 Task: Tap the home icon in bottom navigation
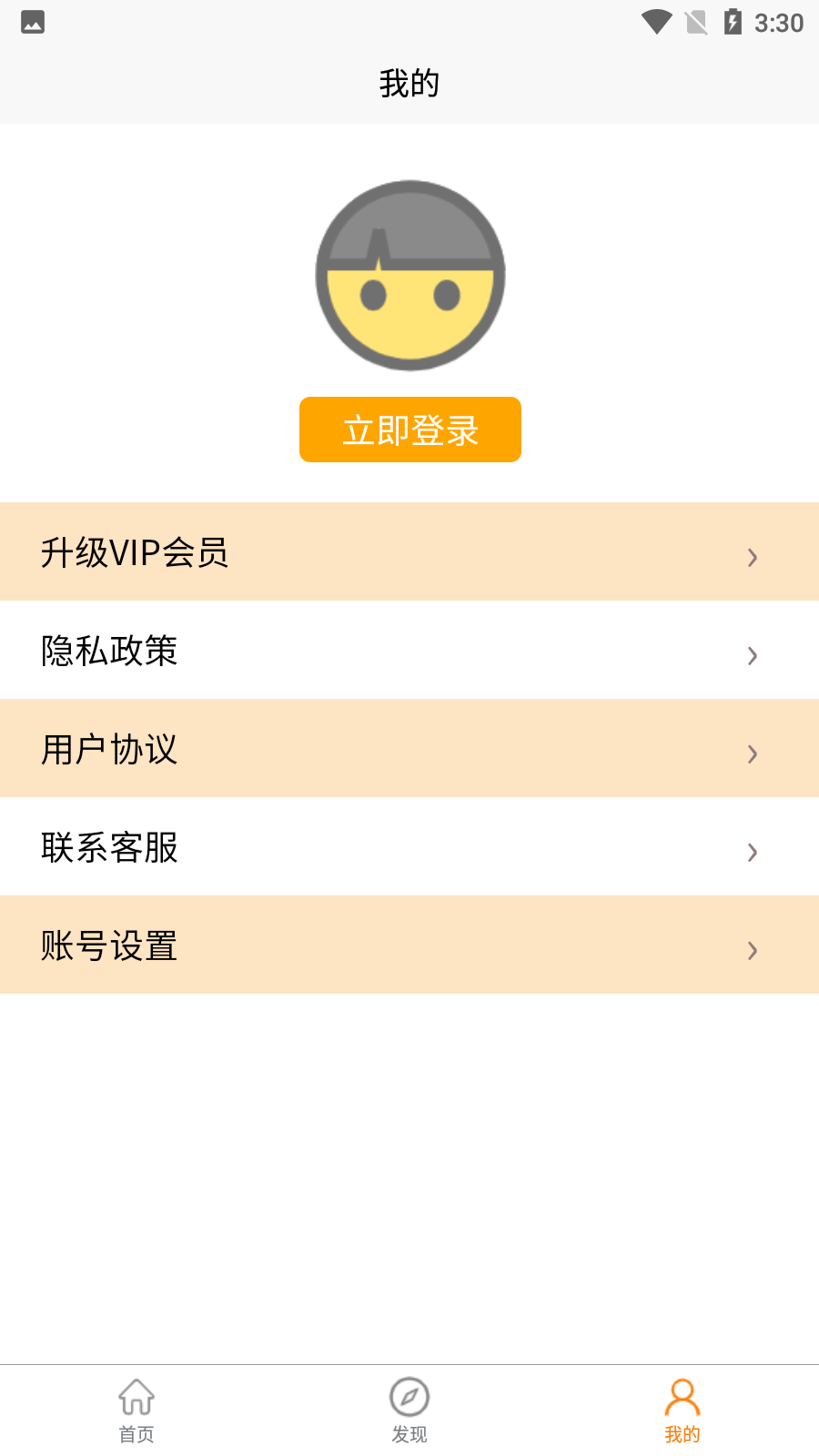(136, 1395)
